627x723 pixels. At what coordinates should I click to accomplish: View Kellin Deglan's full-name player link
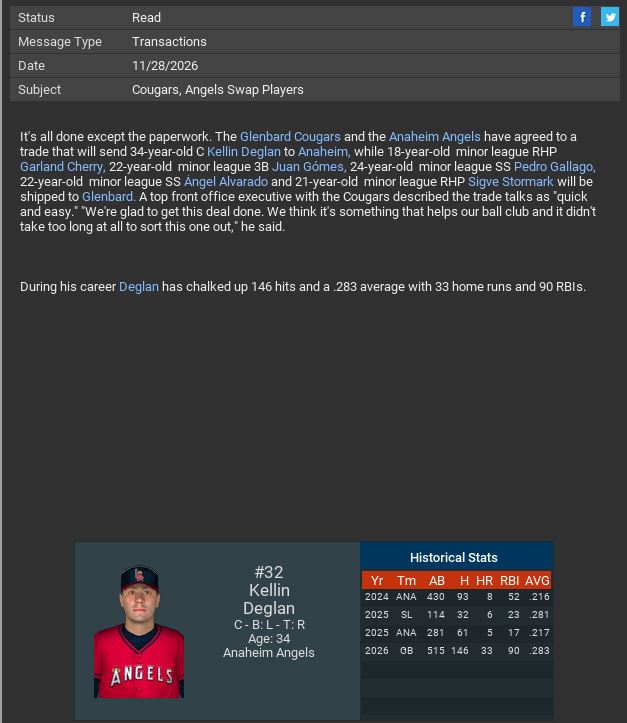click(x=244, y=152)
